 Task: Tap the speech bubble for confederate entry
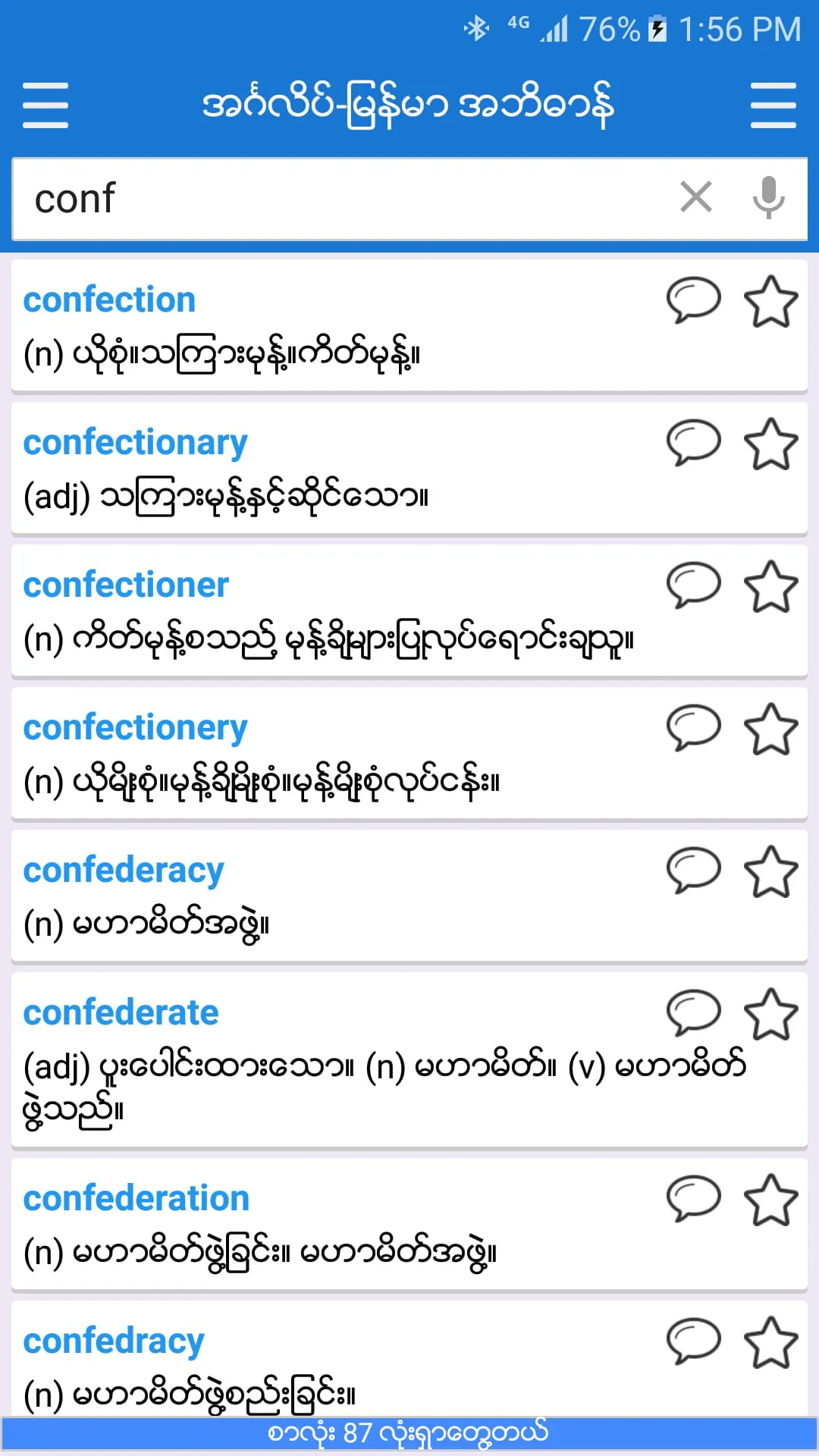tap(694, 1012)
